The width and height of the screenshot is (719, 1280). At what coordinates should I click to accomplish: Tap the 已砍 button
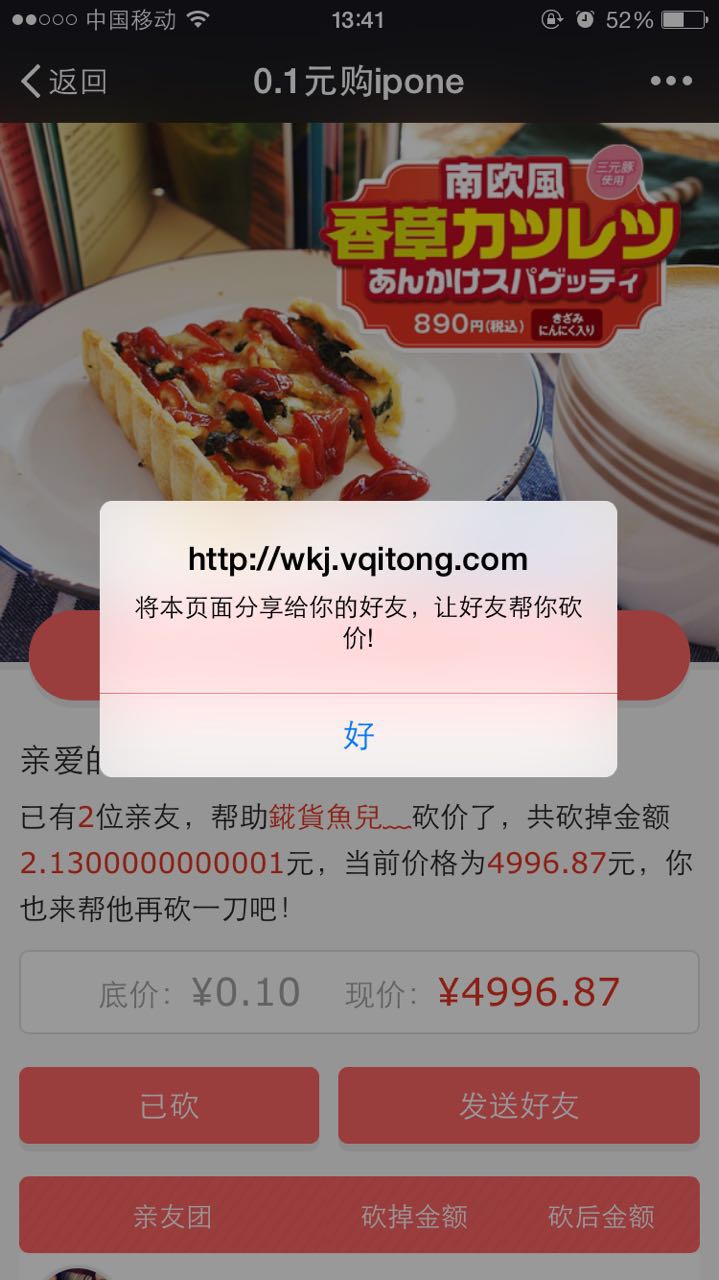169,1105
